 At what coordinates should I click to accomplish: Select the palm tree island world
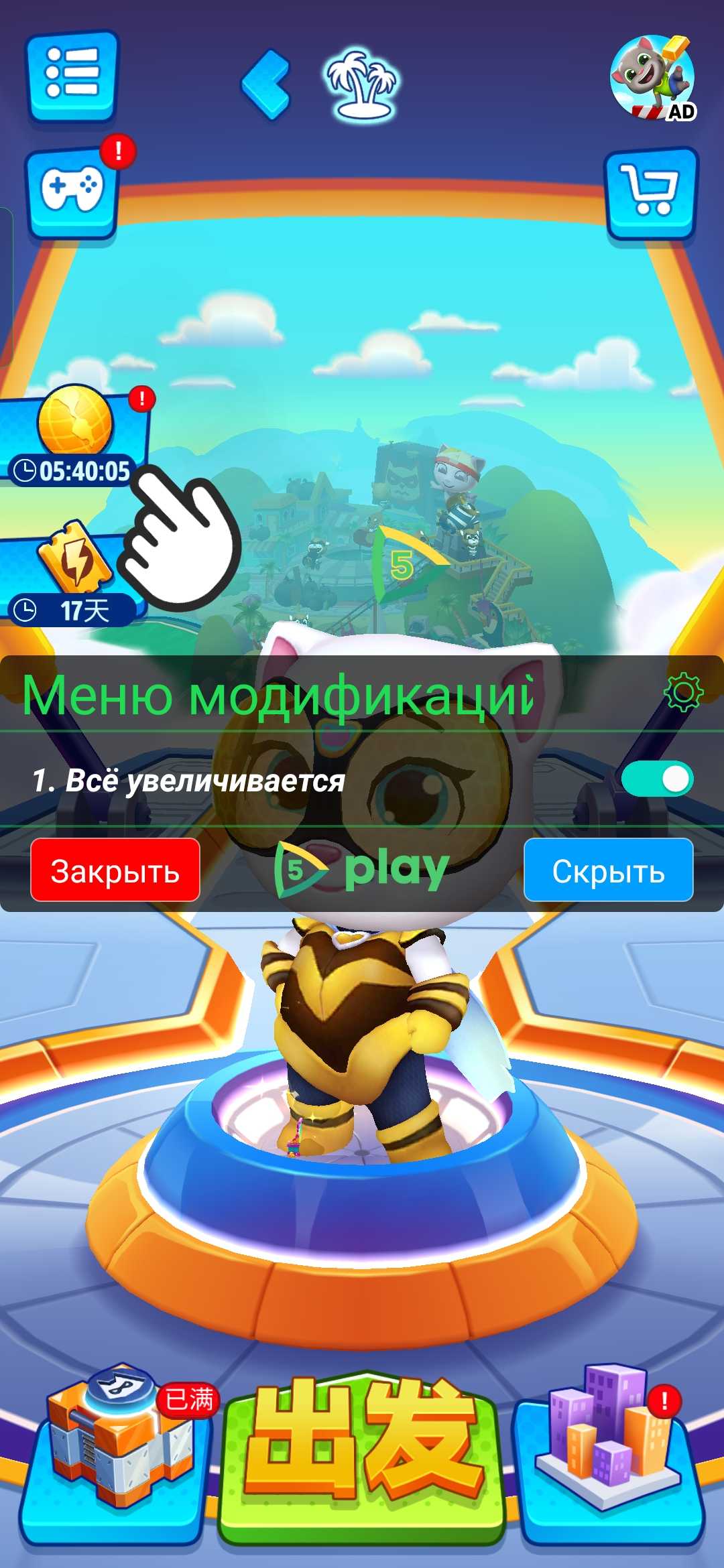361,84
